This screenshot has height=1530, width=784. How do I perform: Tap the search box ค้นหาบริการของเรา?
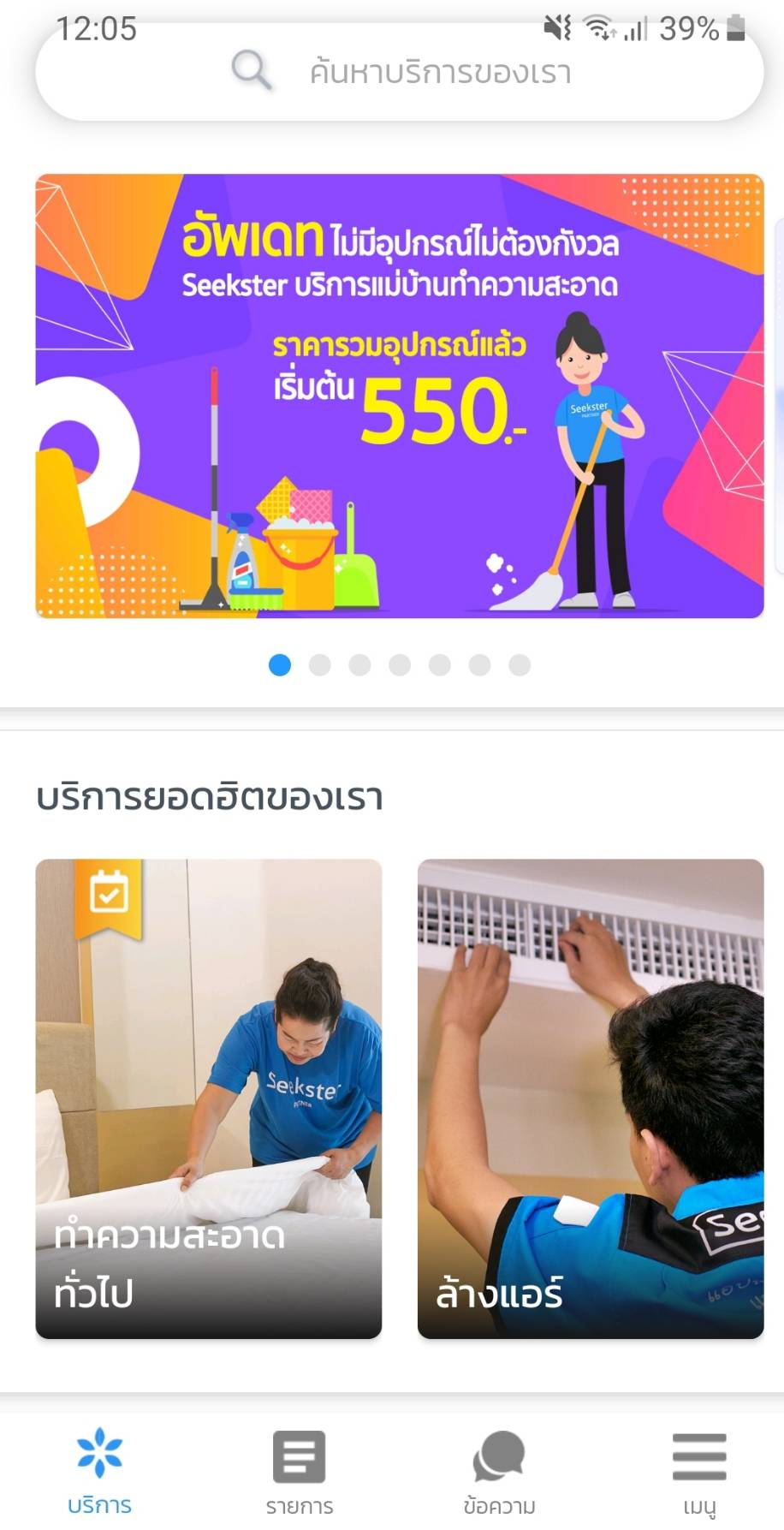click(399, 72)
